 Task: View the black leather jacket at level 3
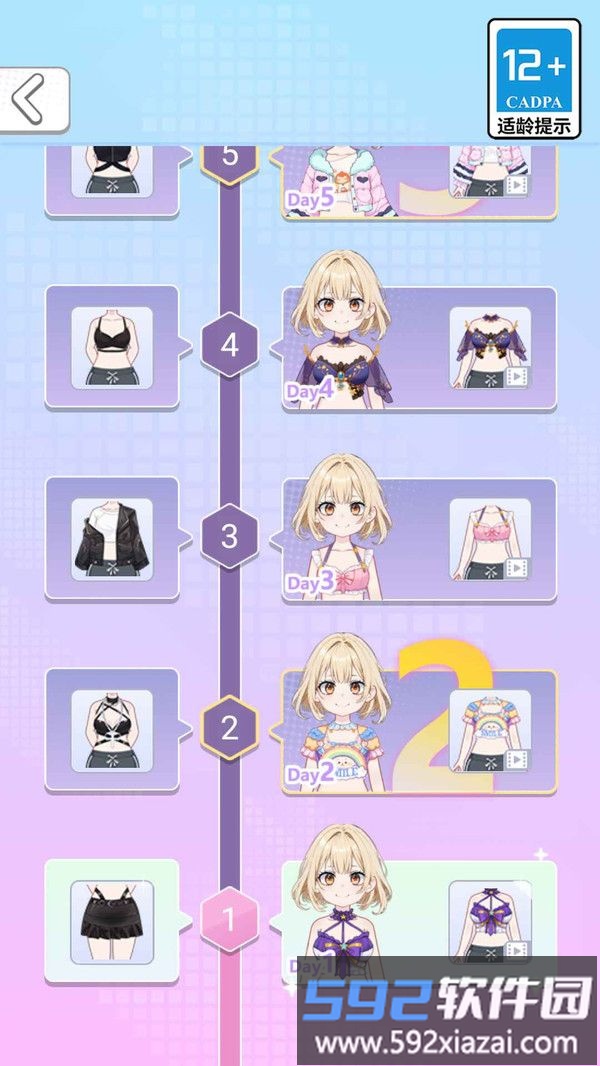click(x=112, y=539)
